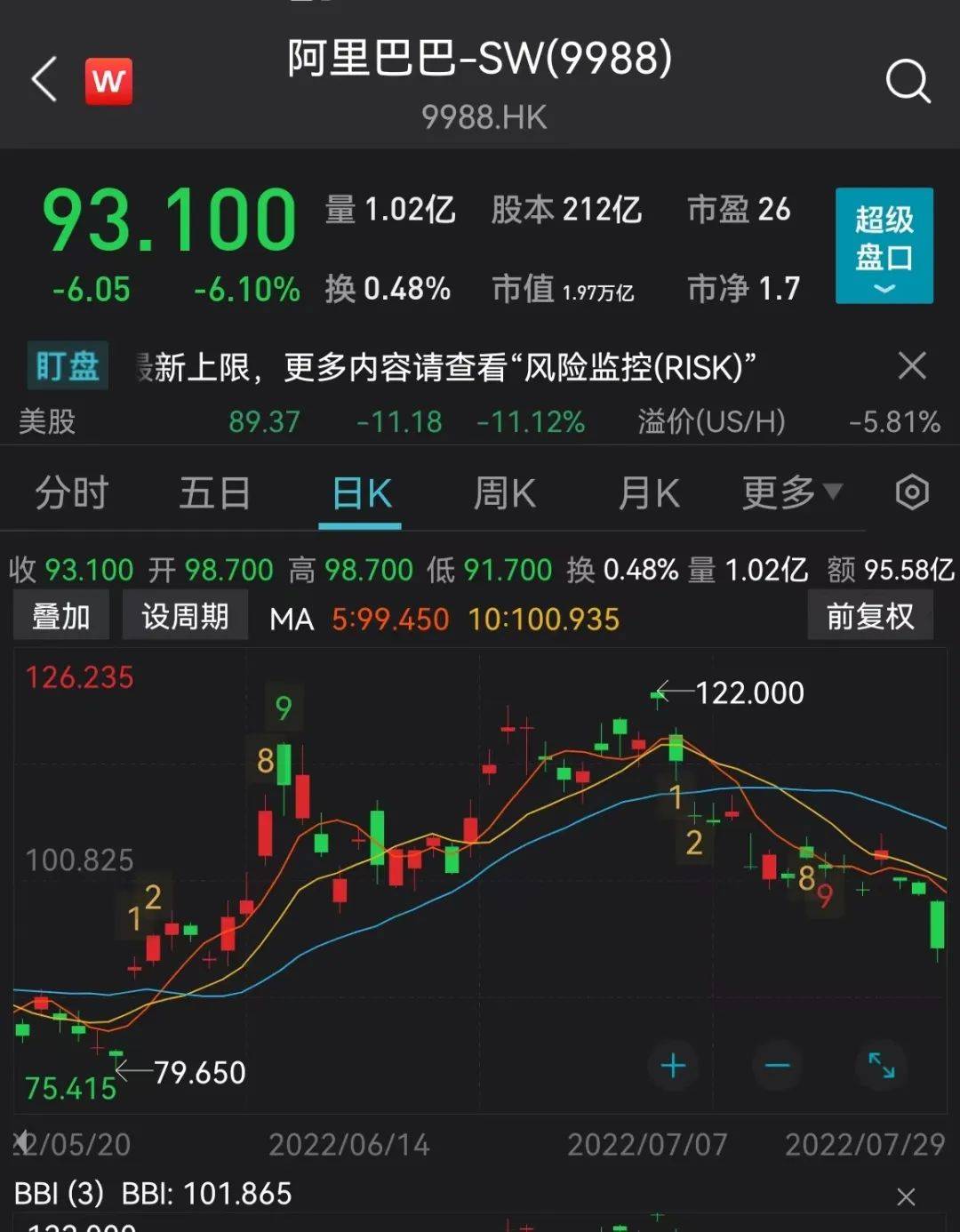Viewport: 960px width, 1232px height.
Task: Select the 五日 five-day chart view
Action: point(214,492)
